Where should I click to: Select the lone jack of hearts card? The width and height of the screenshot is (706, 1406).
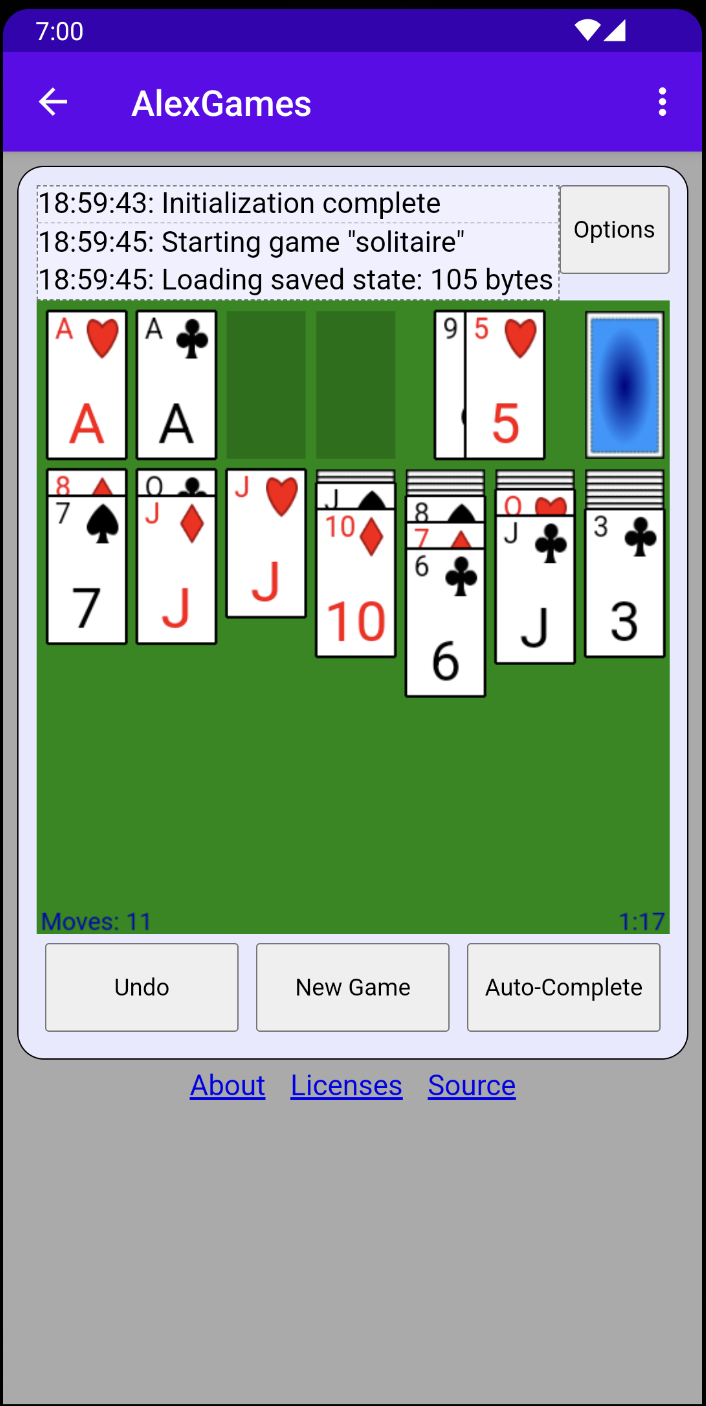pyautogui.click(x=266, y=550)
